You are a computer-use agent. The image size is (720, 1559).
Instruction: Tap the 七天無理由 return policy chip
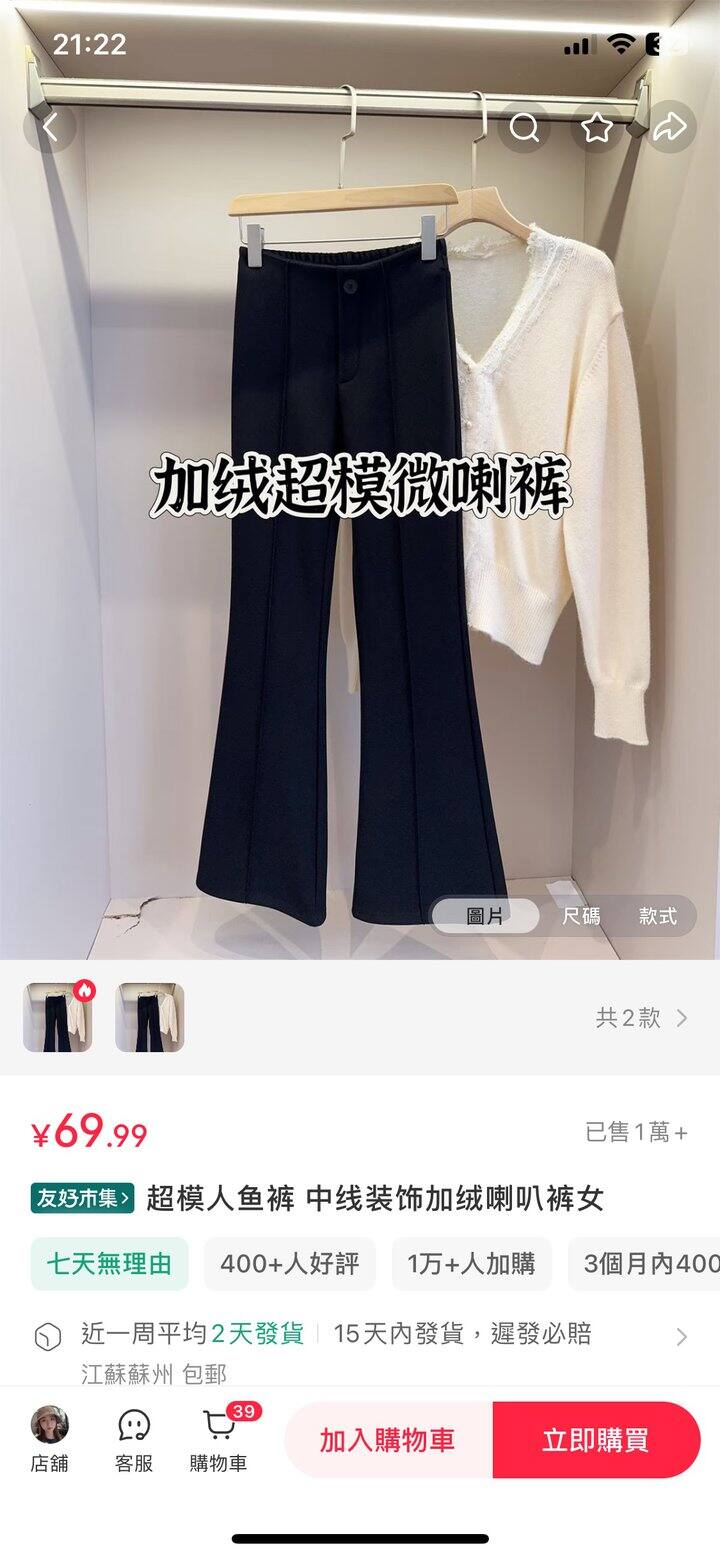109,1264
